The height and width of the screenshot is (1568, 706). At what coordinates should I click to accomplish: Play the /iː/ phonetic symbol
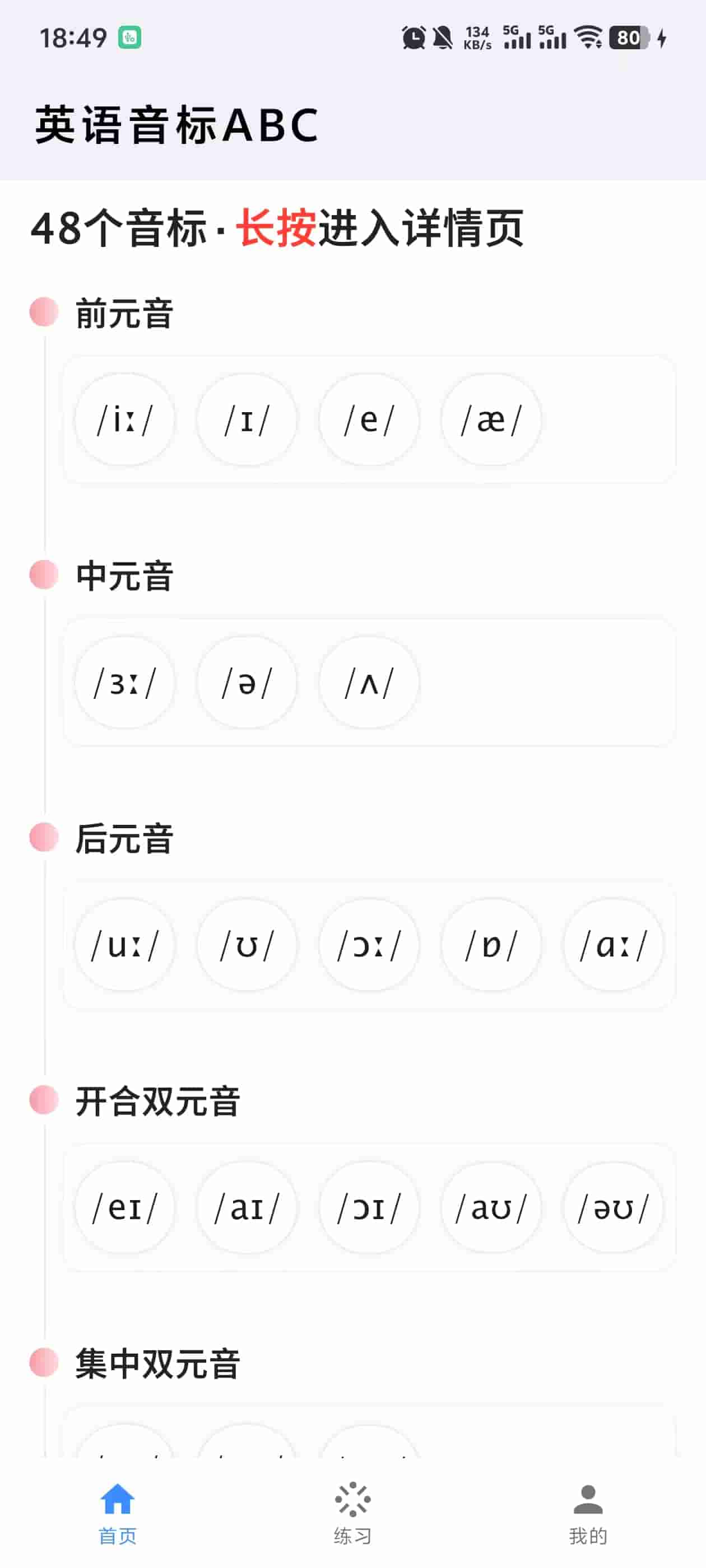(x=125, y=420)
